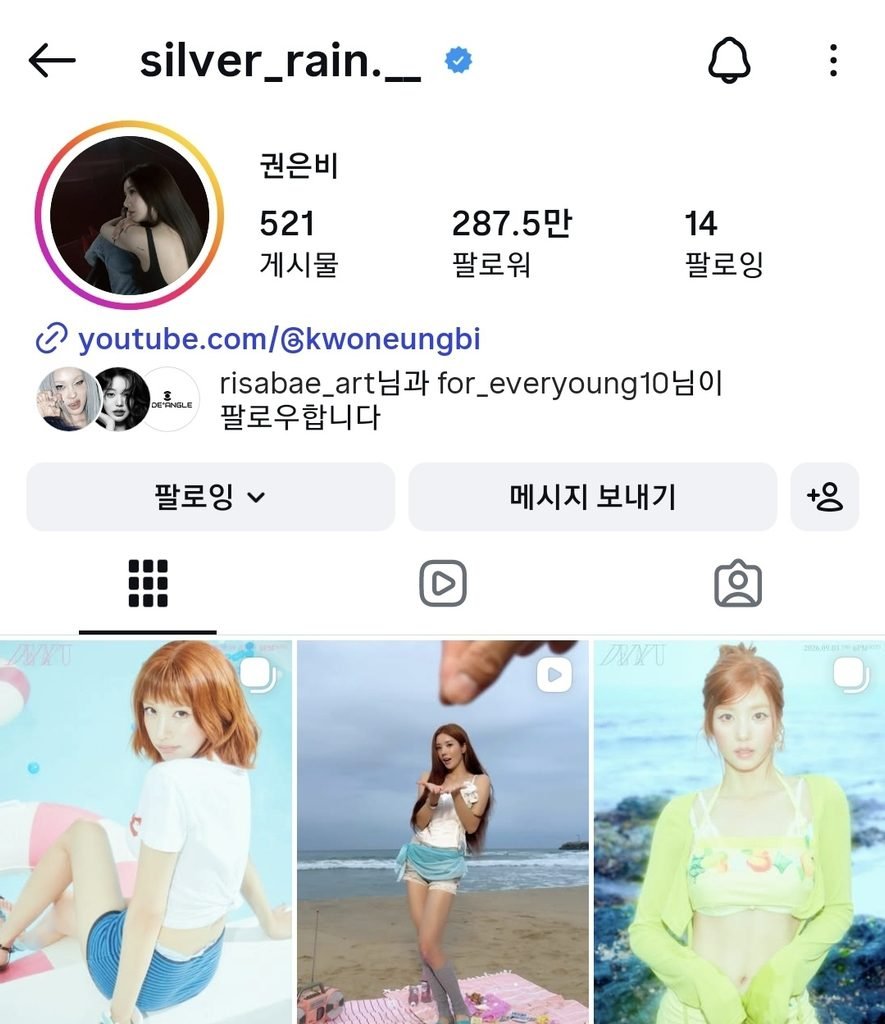Expand the 팔로잉 dropdown button

(x=210, y=497)
